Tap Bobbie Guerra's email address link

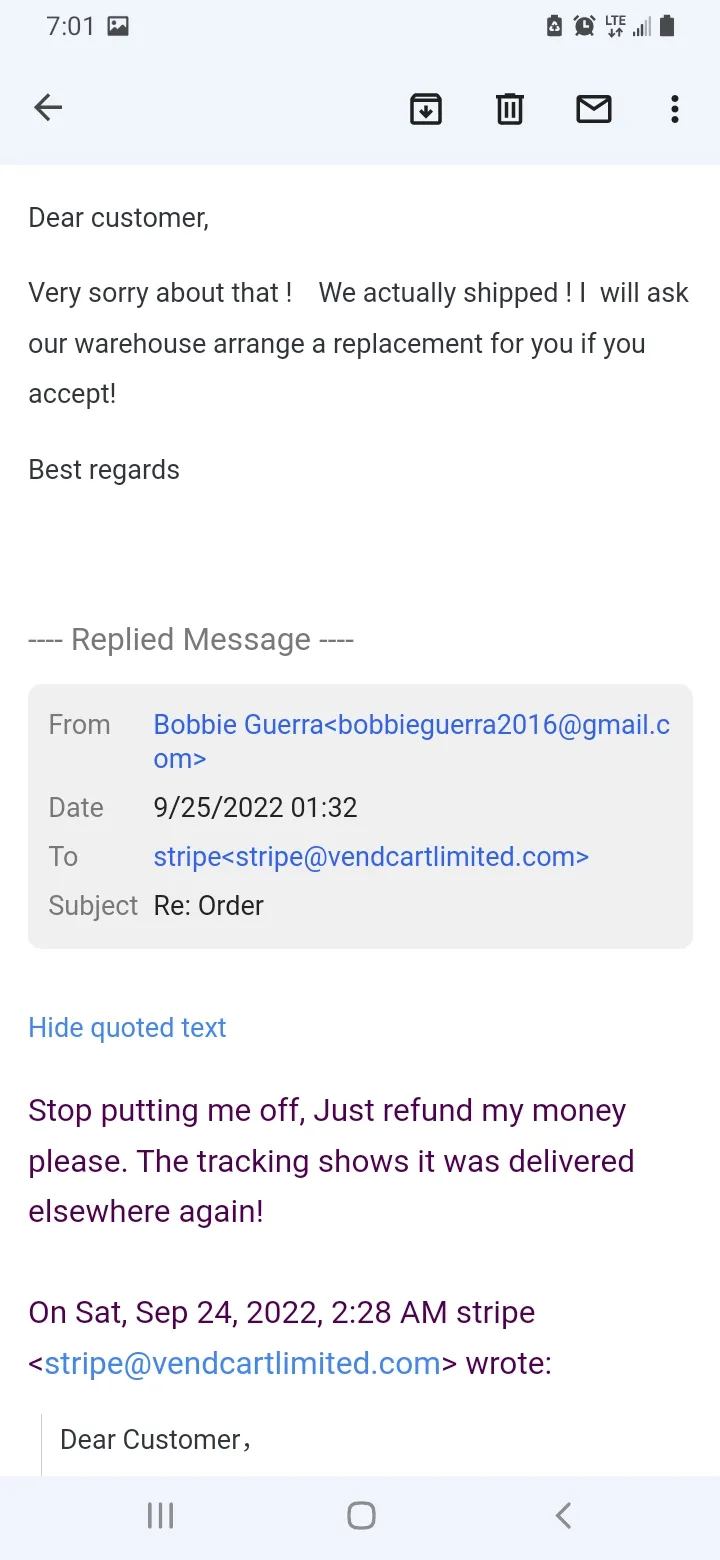pyautogui.click(x=411, y=741)
